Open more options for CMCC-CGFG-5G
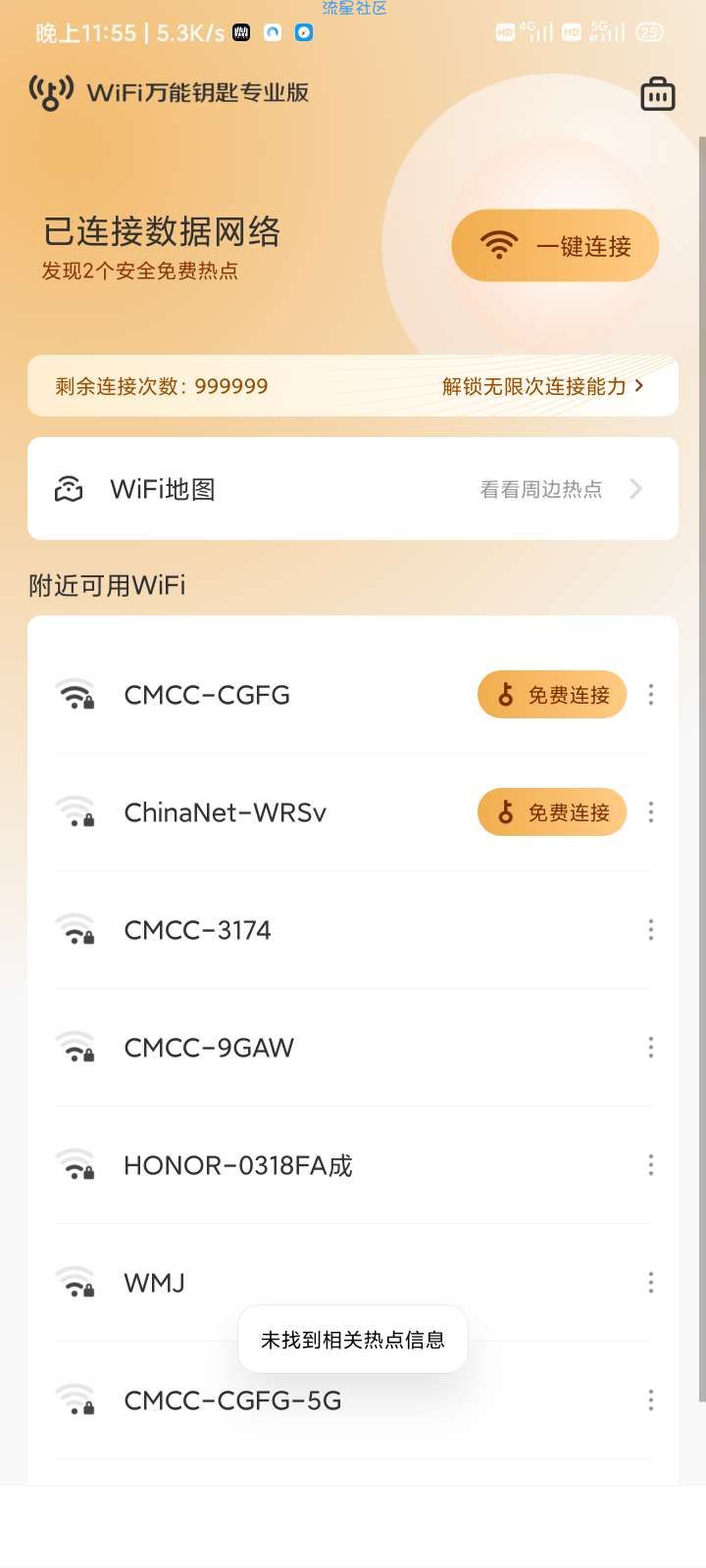 point(651,1400)
